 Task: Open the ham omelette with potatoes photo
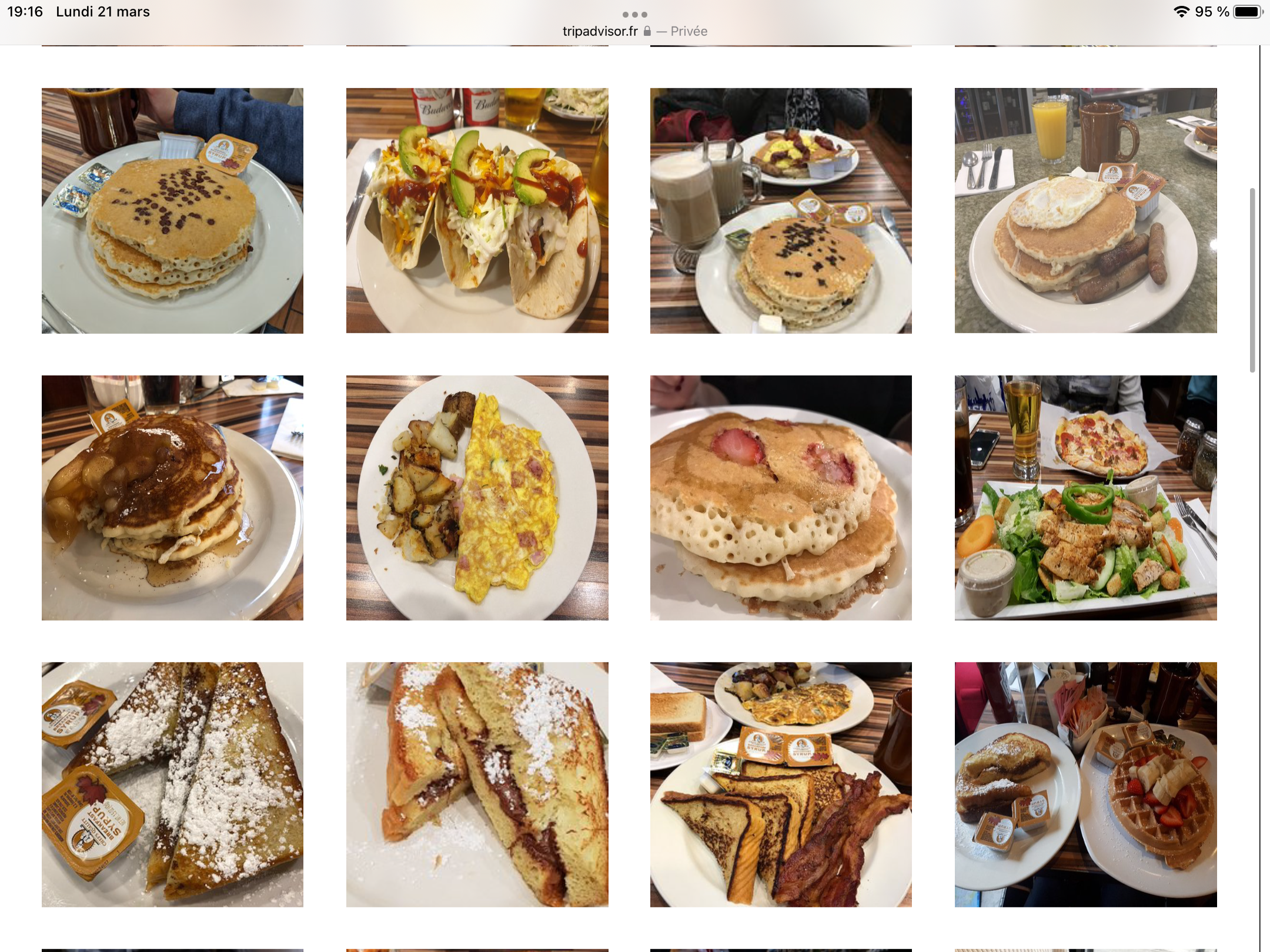[x=477, y=498]
